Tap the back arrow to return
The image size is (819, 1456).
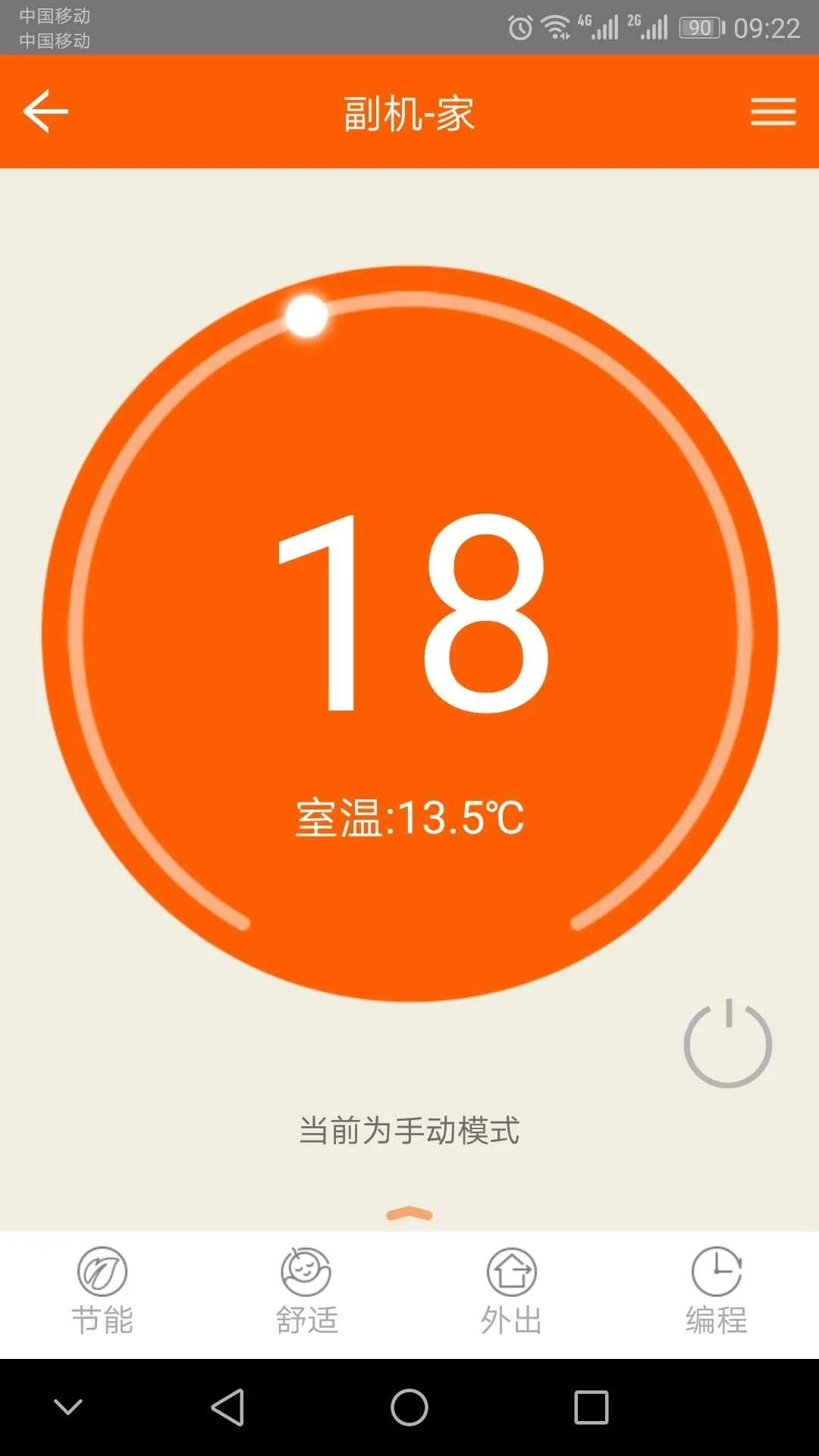coord(45,111)
